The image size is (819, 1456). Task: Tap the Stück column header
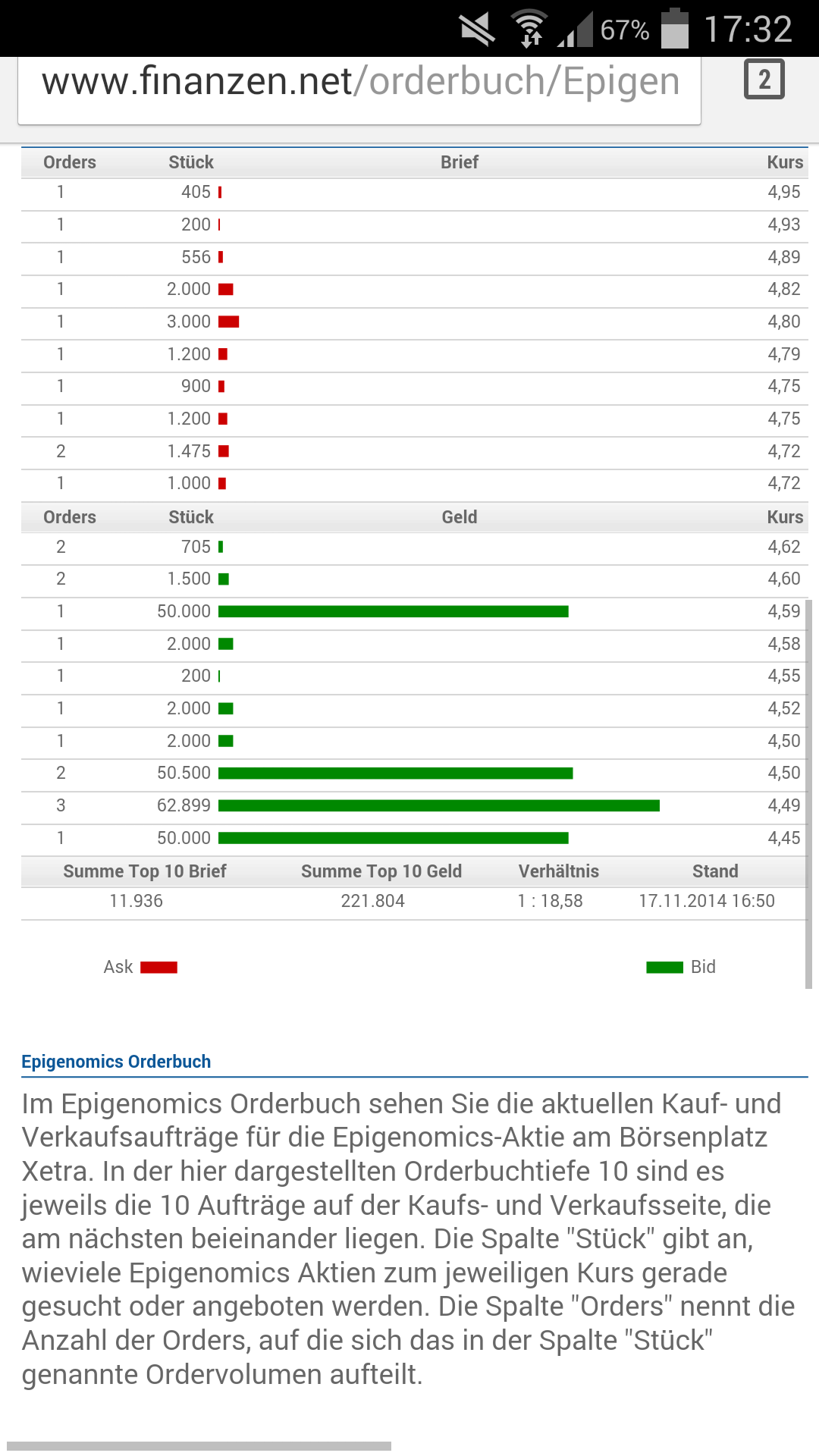click(190, 162)
